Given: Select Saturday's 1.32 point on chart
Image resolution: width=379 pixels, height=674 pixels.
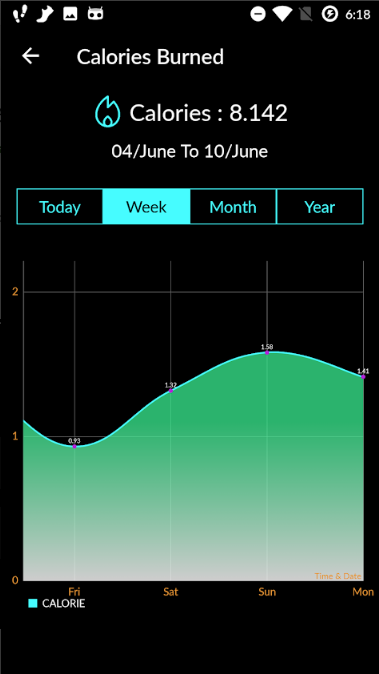Looking at the screenshot, I should pos(171,390).
